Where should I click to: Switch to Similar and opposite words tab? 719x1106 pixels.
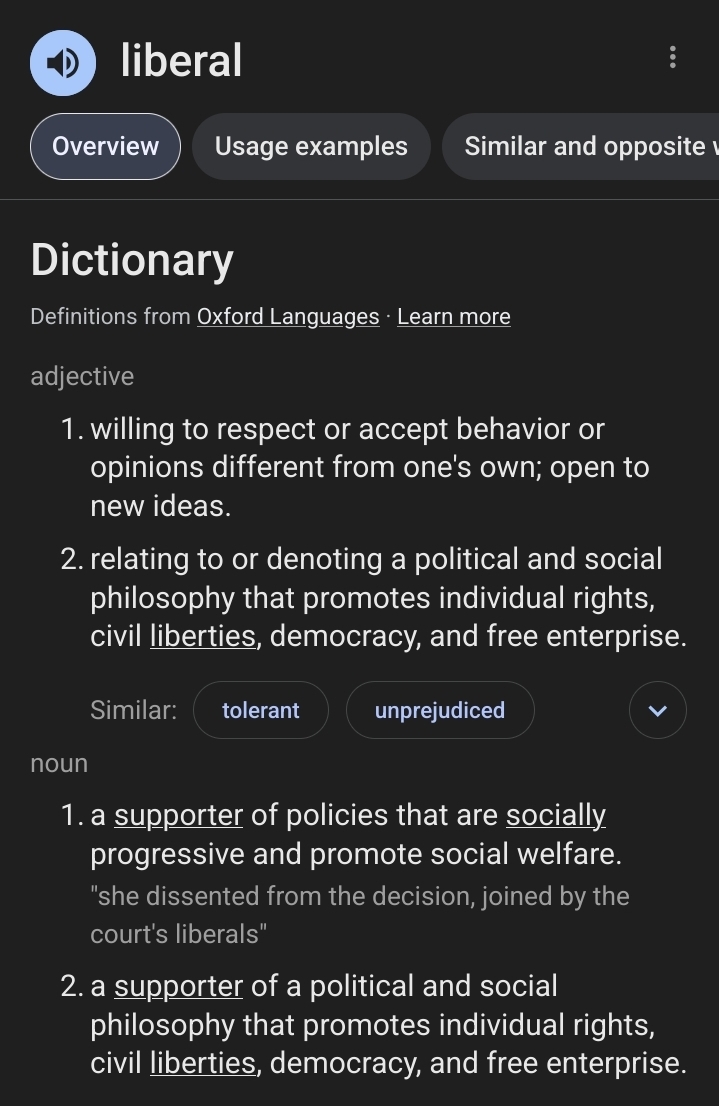(584, 146)
